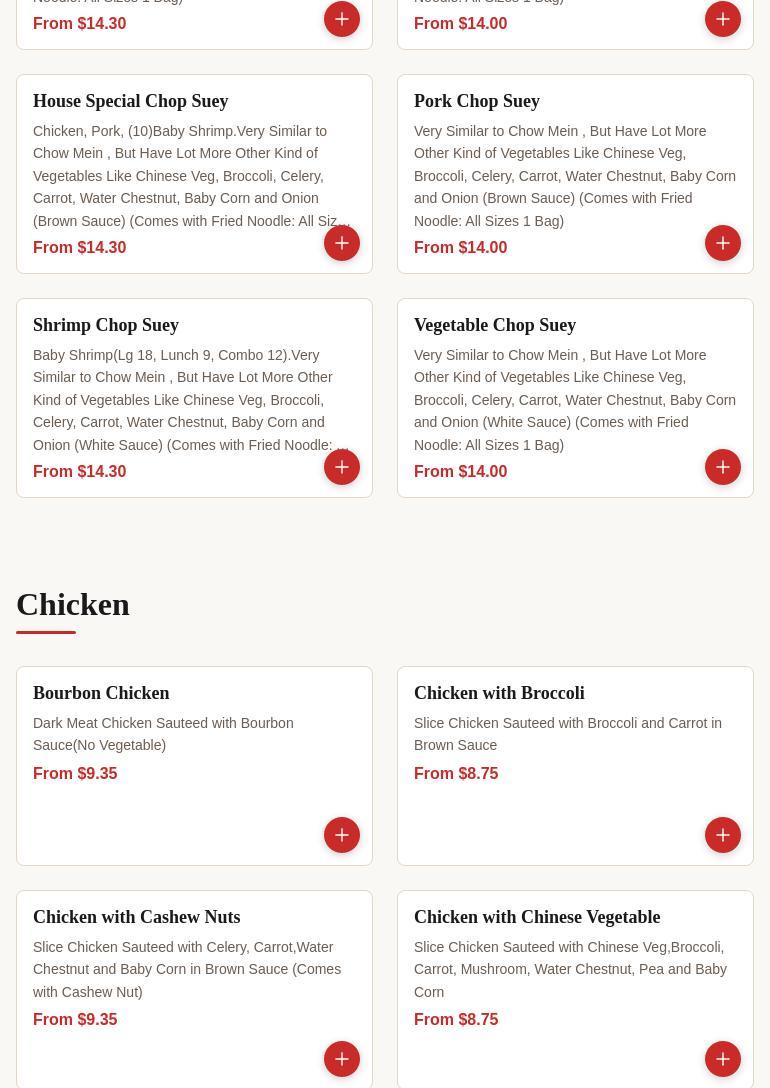Add Shrimp Chop Suey to order
The image size is (770, 1088).
tap(342, 467)
